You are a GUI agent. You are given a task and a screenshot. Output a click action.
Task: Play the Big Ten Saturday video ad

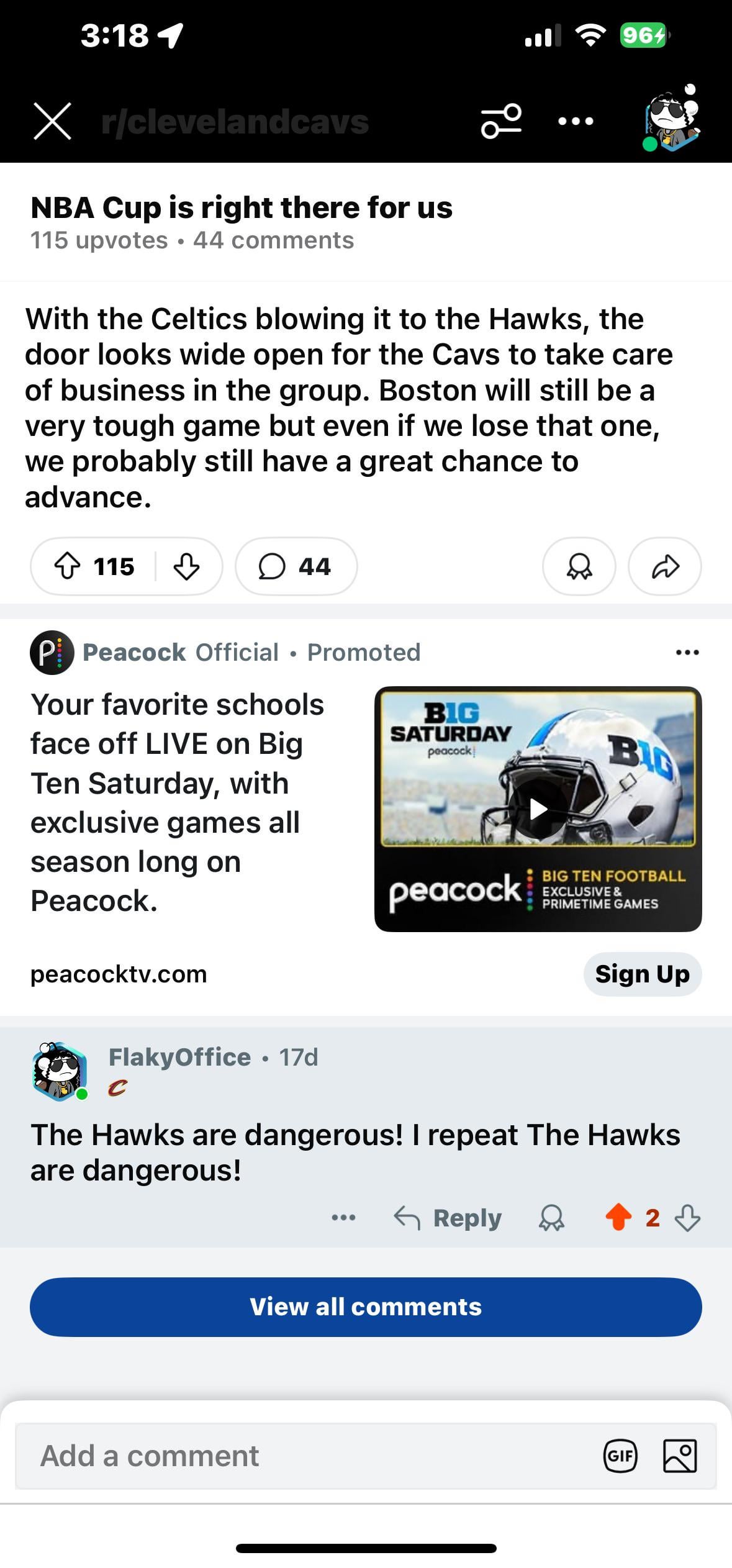coord(538,809)
